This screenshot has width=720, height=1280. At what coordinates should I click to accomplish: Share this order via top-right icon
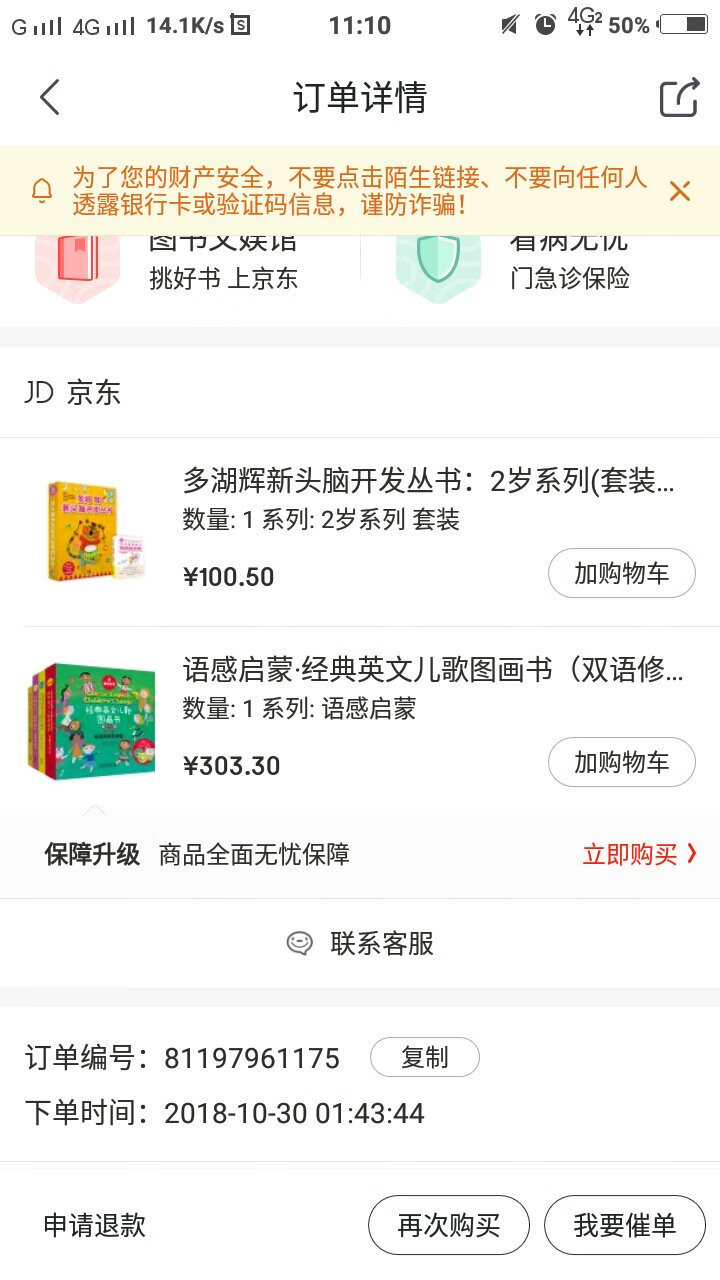(679, 97)
